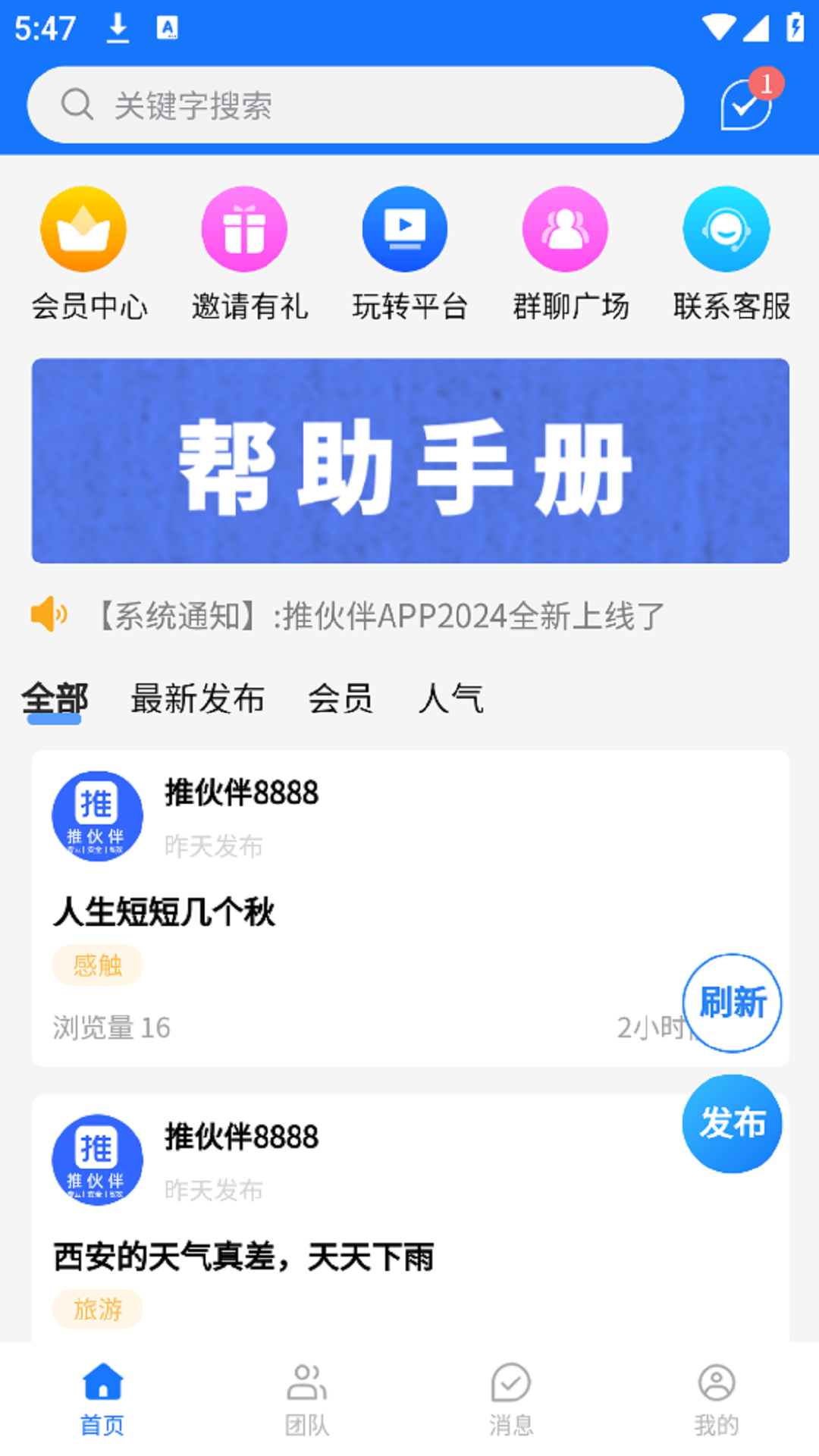Open the checklist notification icon with badge 1
The image size is (819, 1456).
point(744,106)
